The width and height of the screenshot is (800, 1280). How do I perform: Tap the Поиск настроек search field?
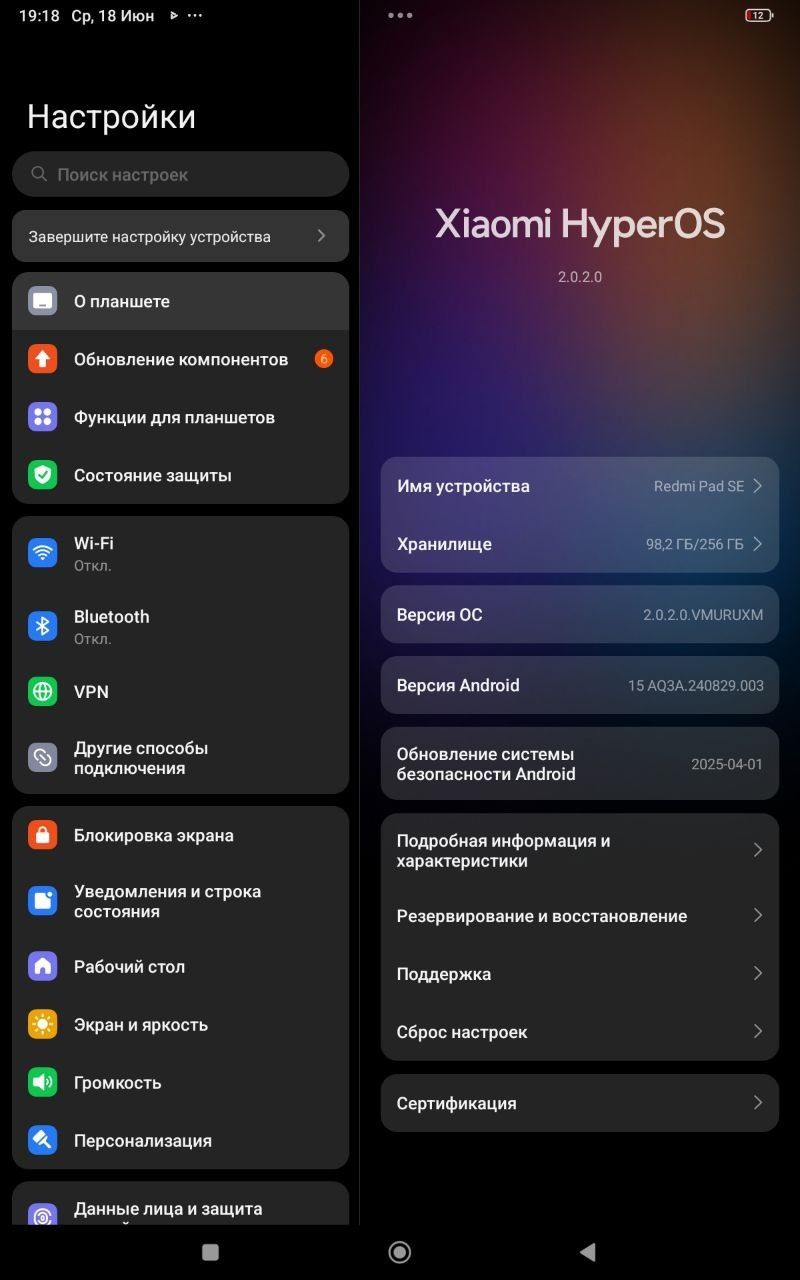pos(180,174)
